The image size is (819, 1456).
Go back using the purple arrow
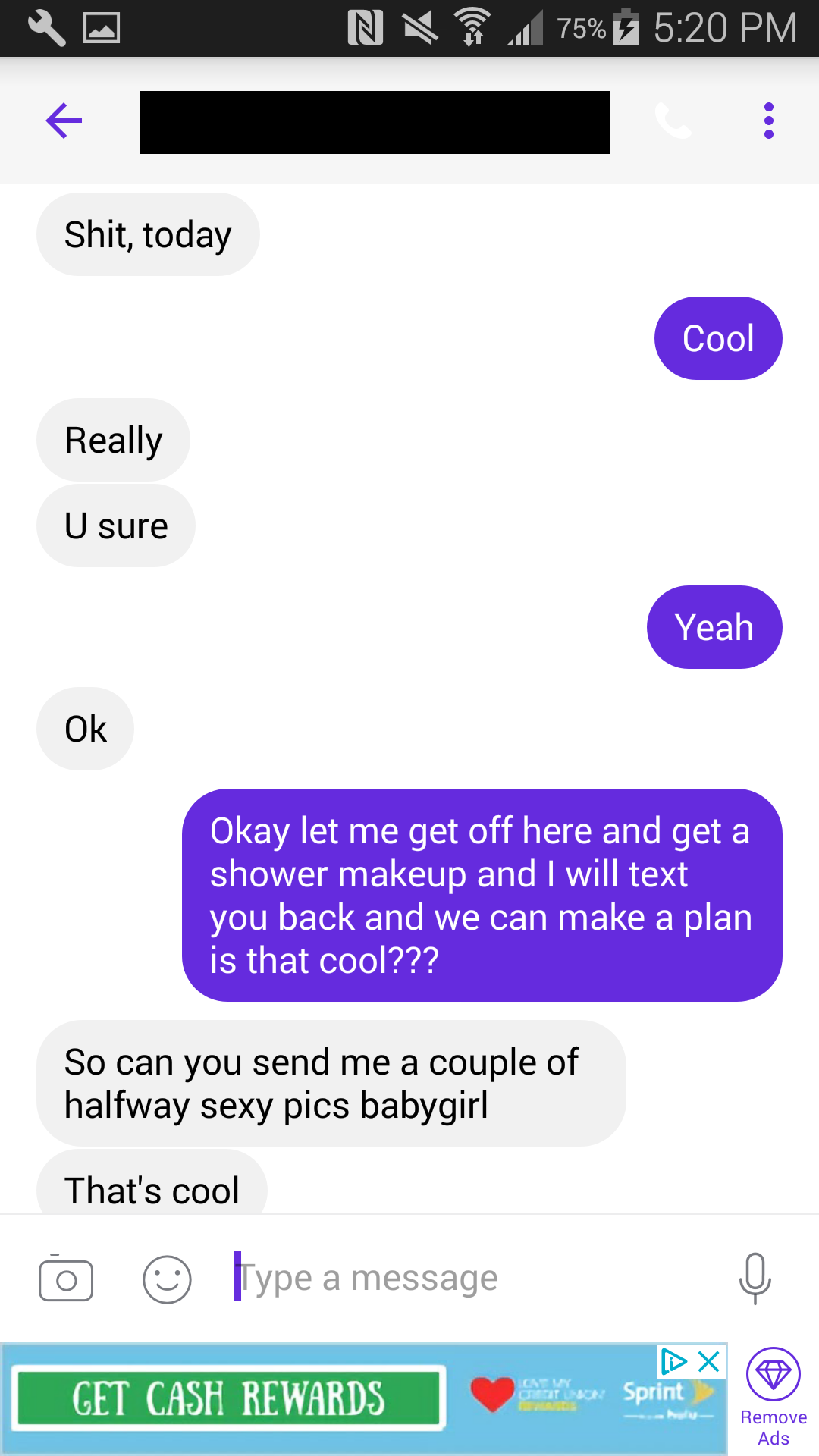click(64, 121)
